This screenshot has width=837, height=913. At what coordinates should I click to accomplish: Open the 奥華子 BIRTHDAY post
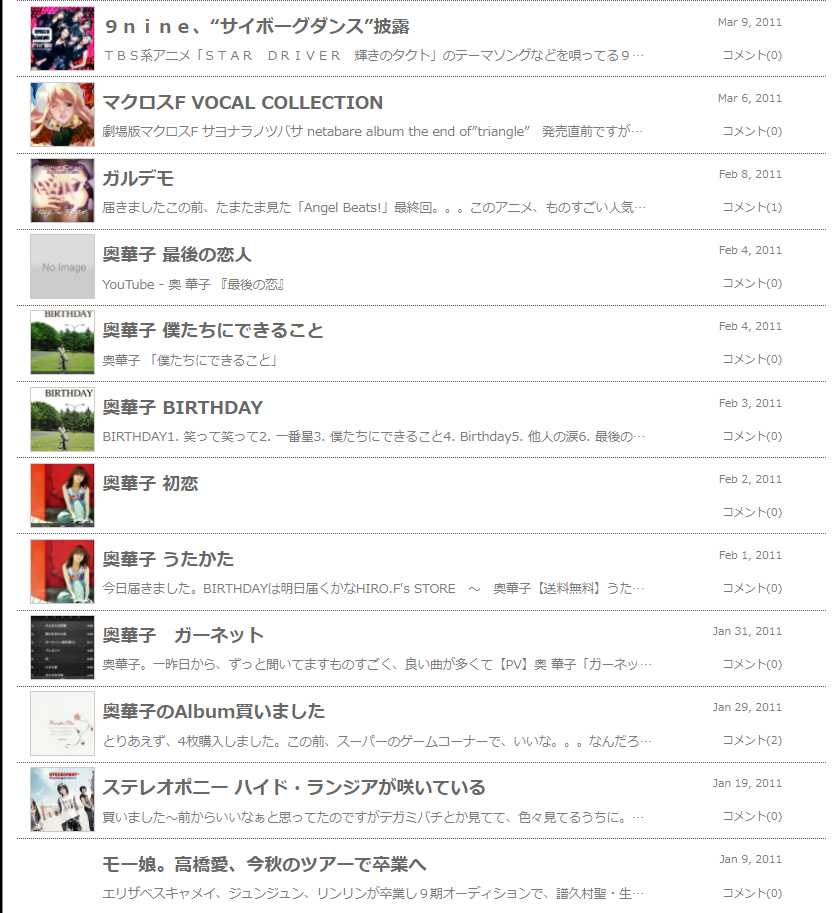tap(183, 407)
